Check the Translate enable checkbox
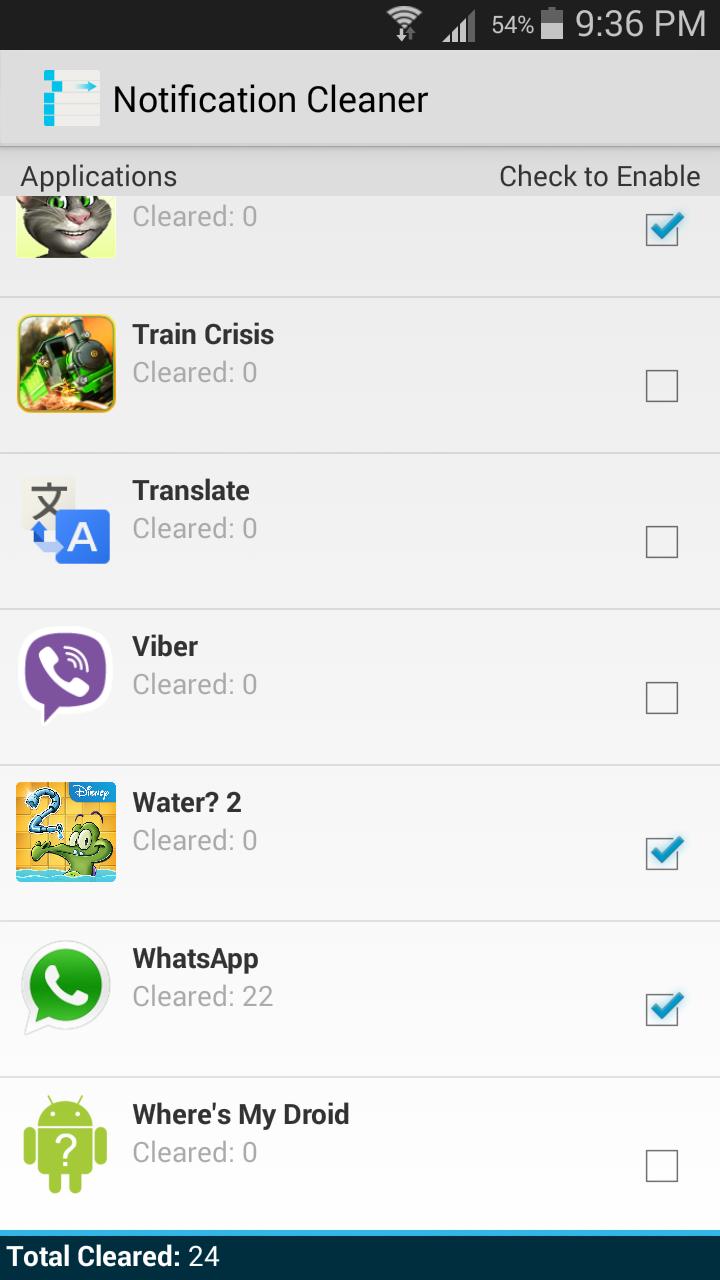720x1280 pixels. [x=662, y=542]
